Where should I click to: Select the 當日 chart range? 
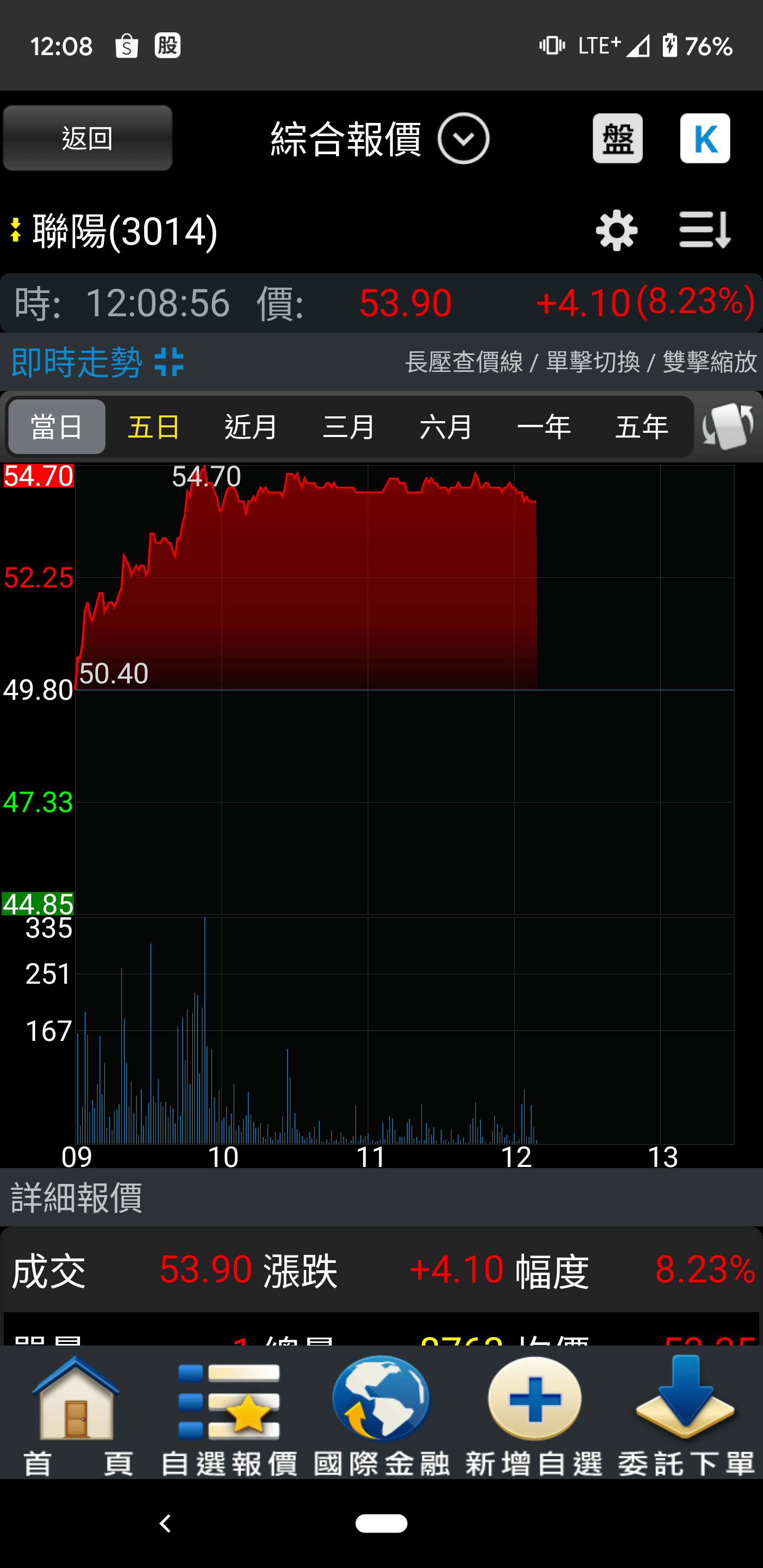57,426
